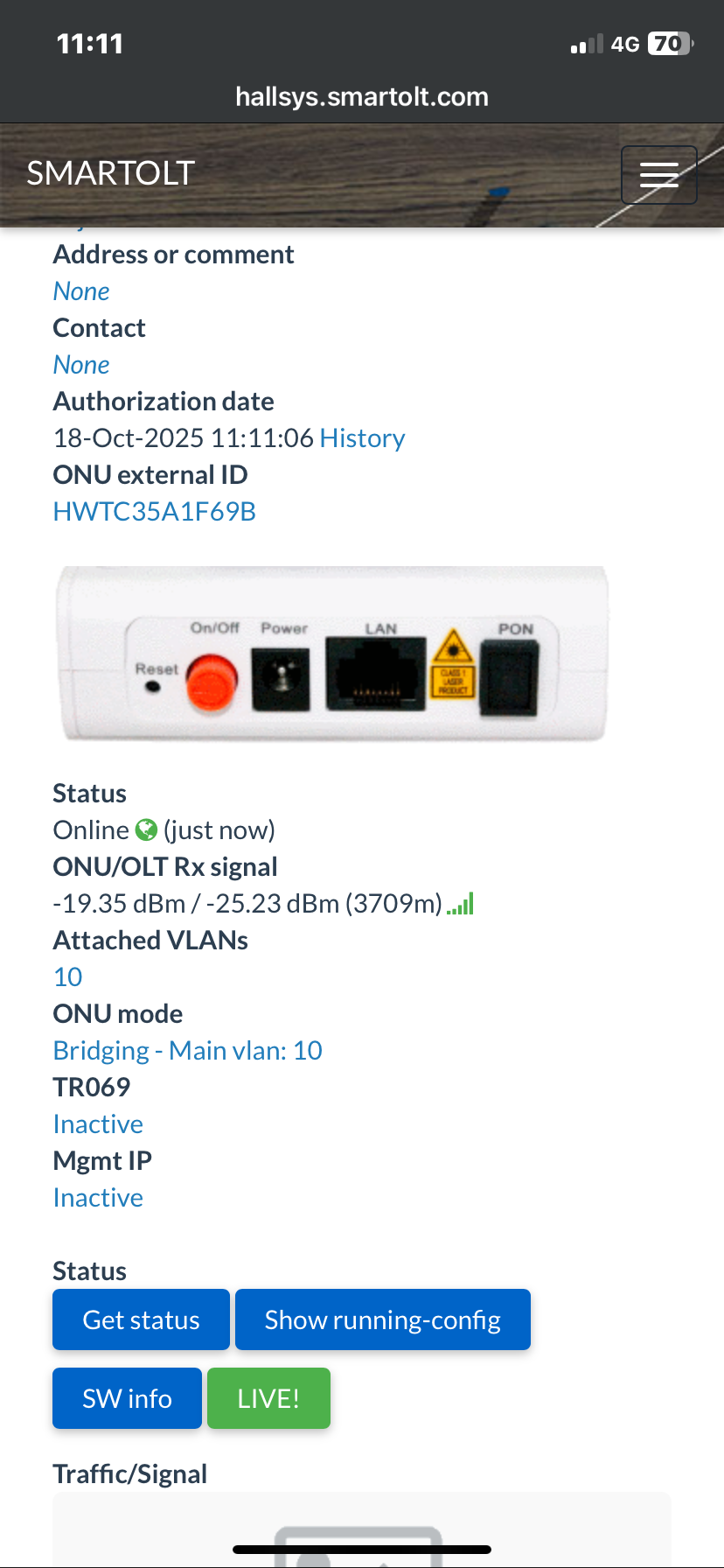Open the signal strength bars icon
The height and width of the screenshot is (1568, 724).
point(460,904)
